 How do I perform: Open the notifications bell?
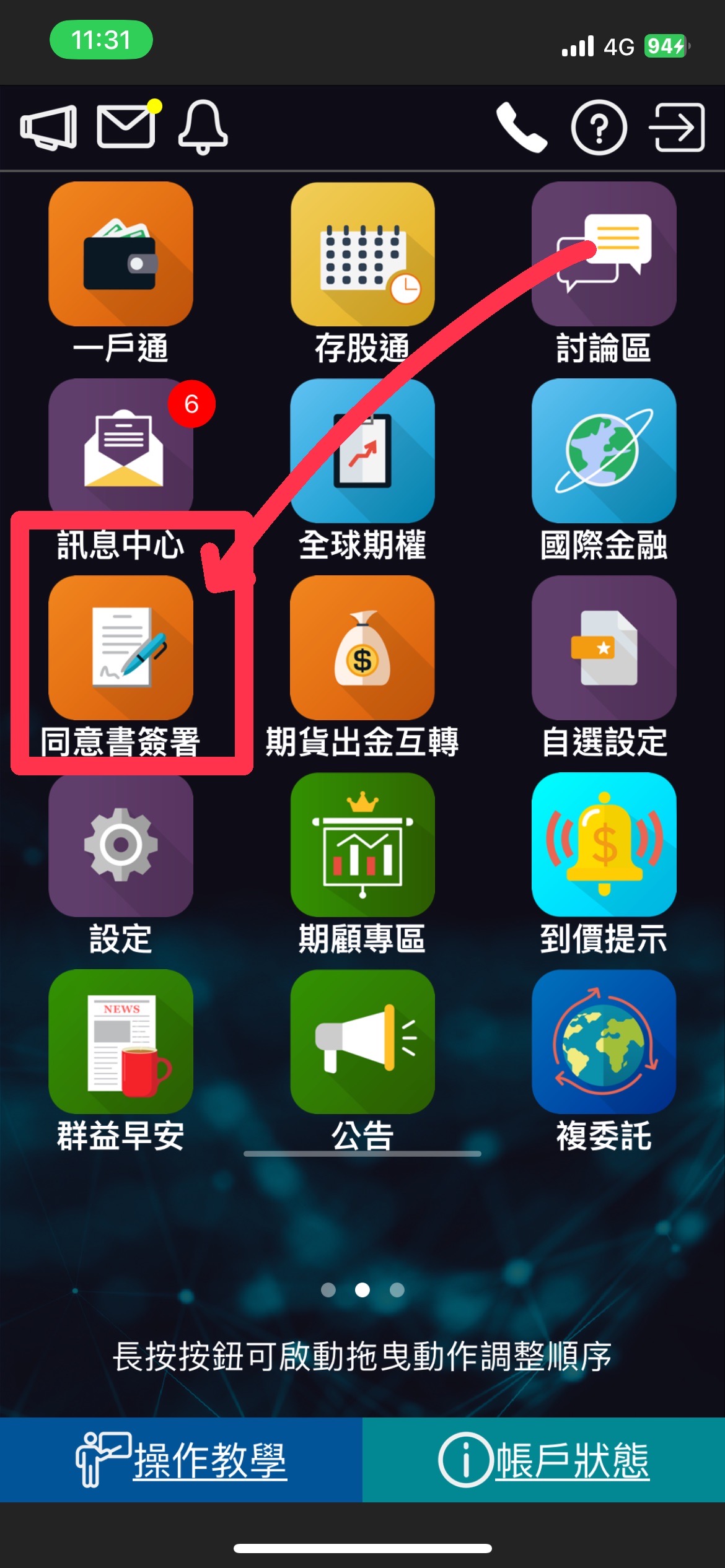(x=203, y=126)
